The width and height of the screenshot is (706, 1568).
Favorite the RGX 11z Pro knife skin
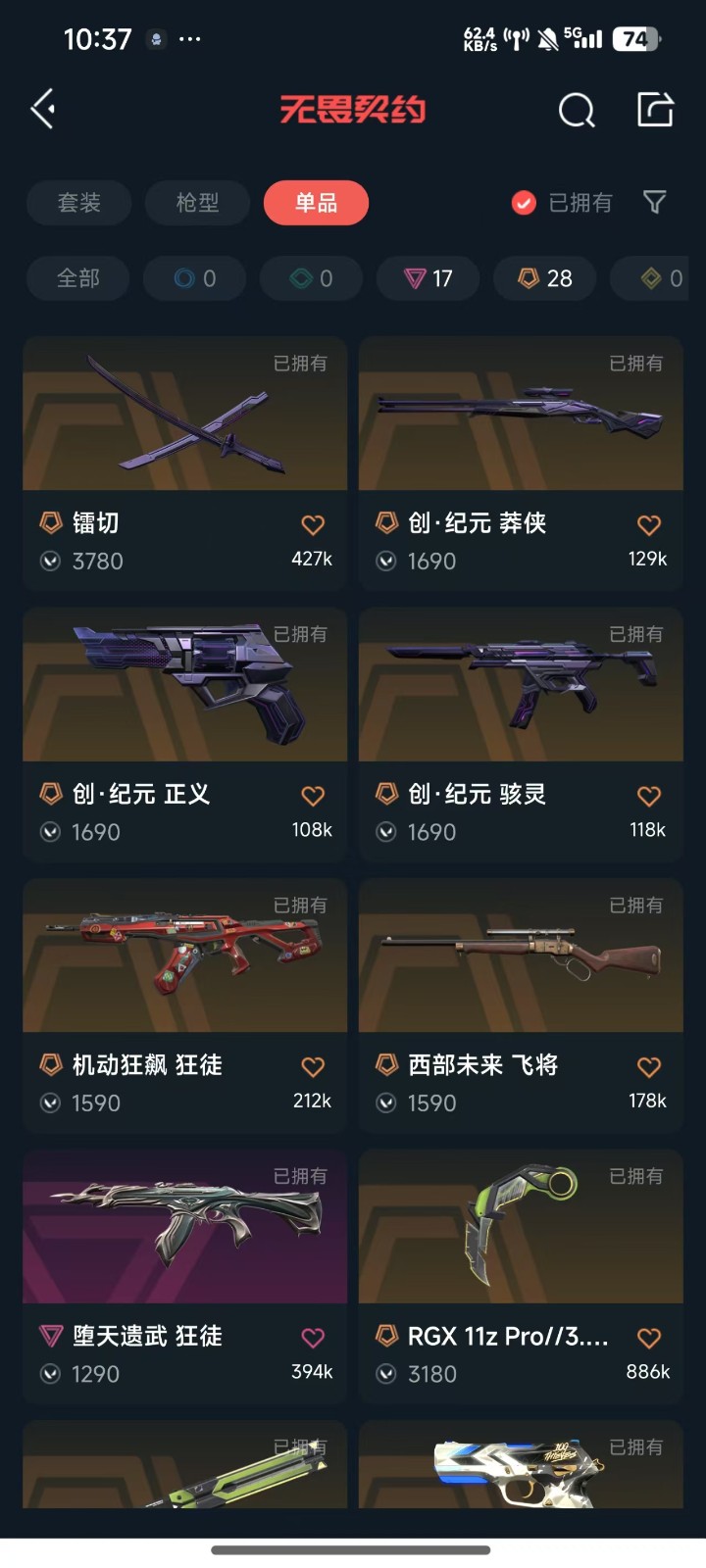point(649,1338)
